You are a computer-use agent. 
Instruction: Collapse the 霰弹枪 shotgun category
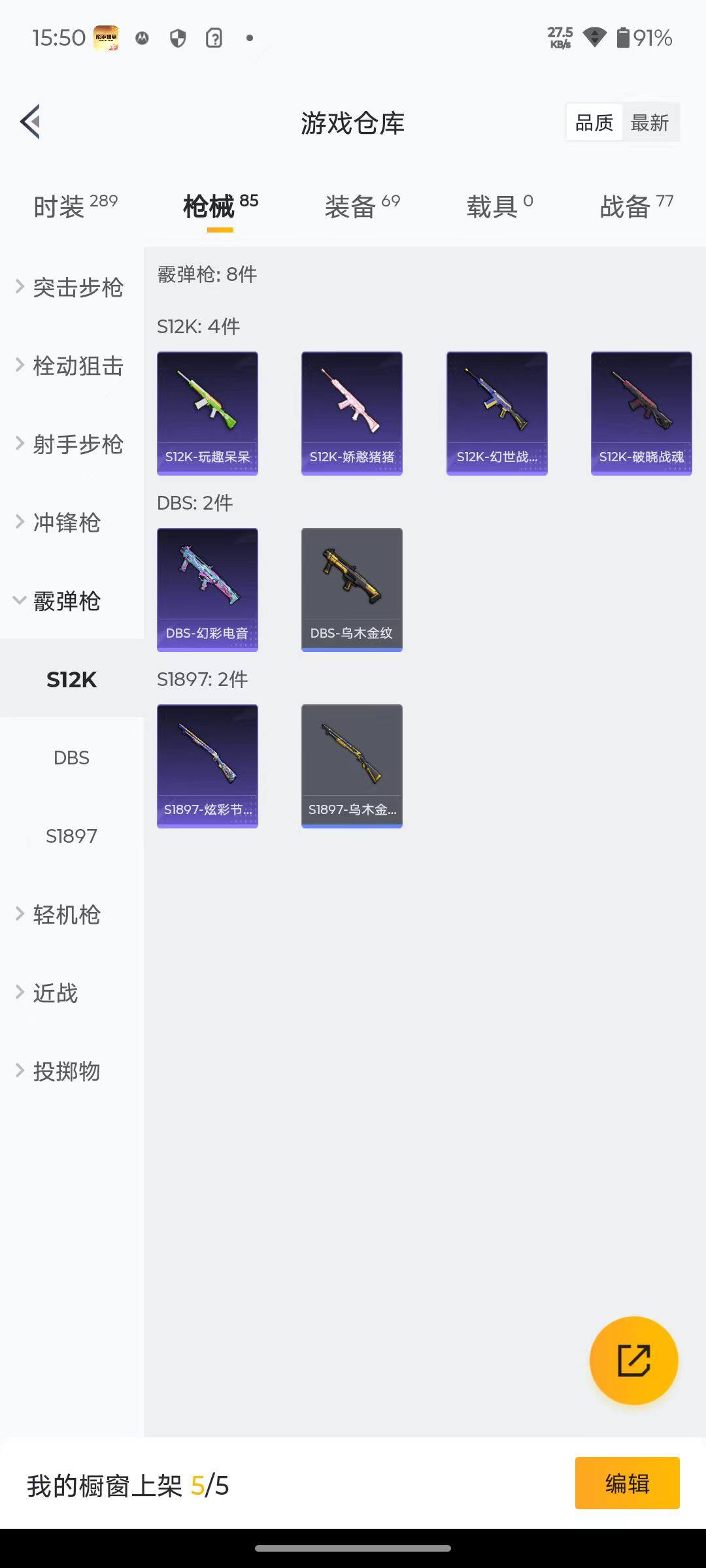65,602
